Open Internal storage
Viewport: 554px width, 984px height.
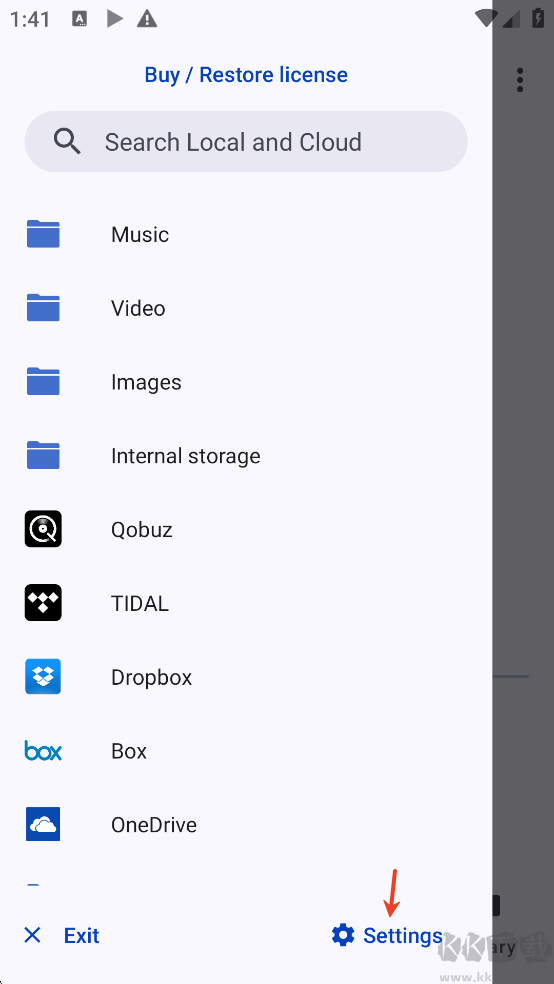click(x=246, y=456)
